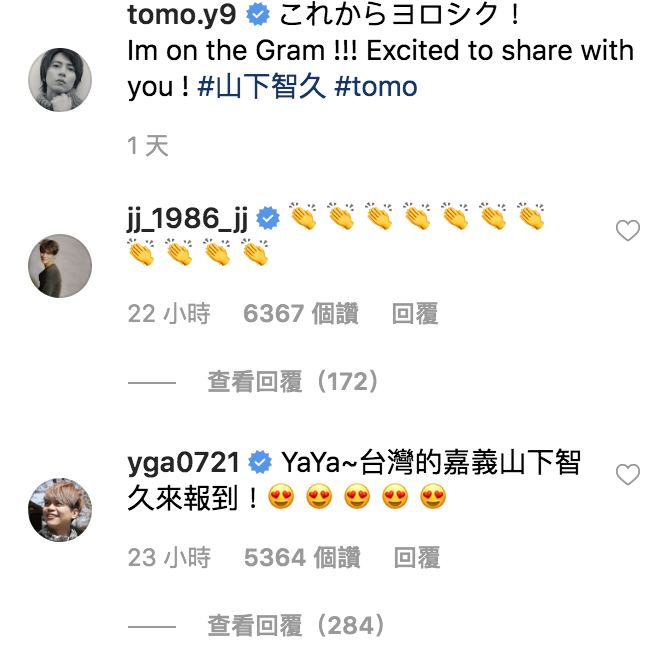Open the #tomo hashtag

tap(376, 87)
